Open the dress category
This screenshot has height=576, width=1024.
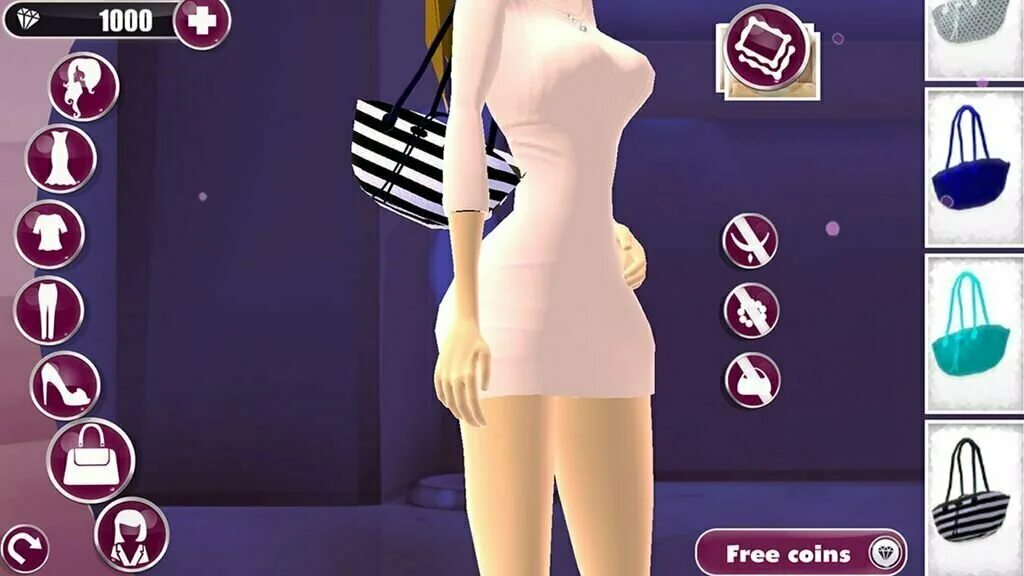[60, 159]
